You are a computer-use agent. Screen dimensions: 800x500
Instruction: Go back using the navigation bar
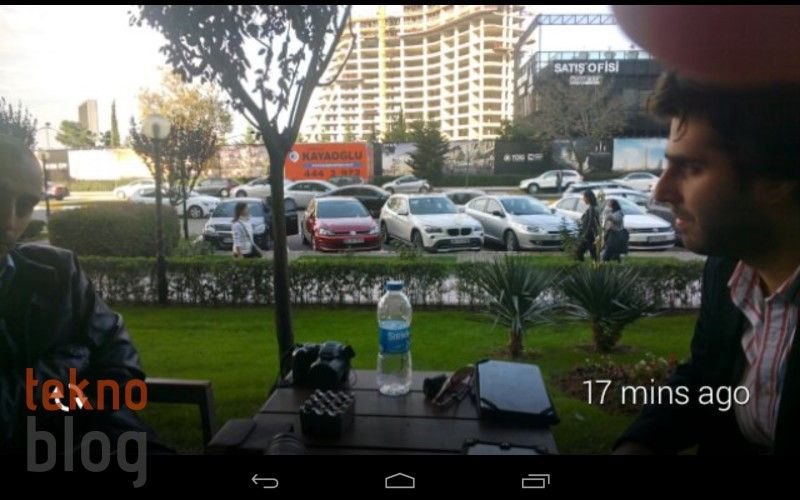265,481
